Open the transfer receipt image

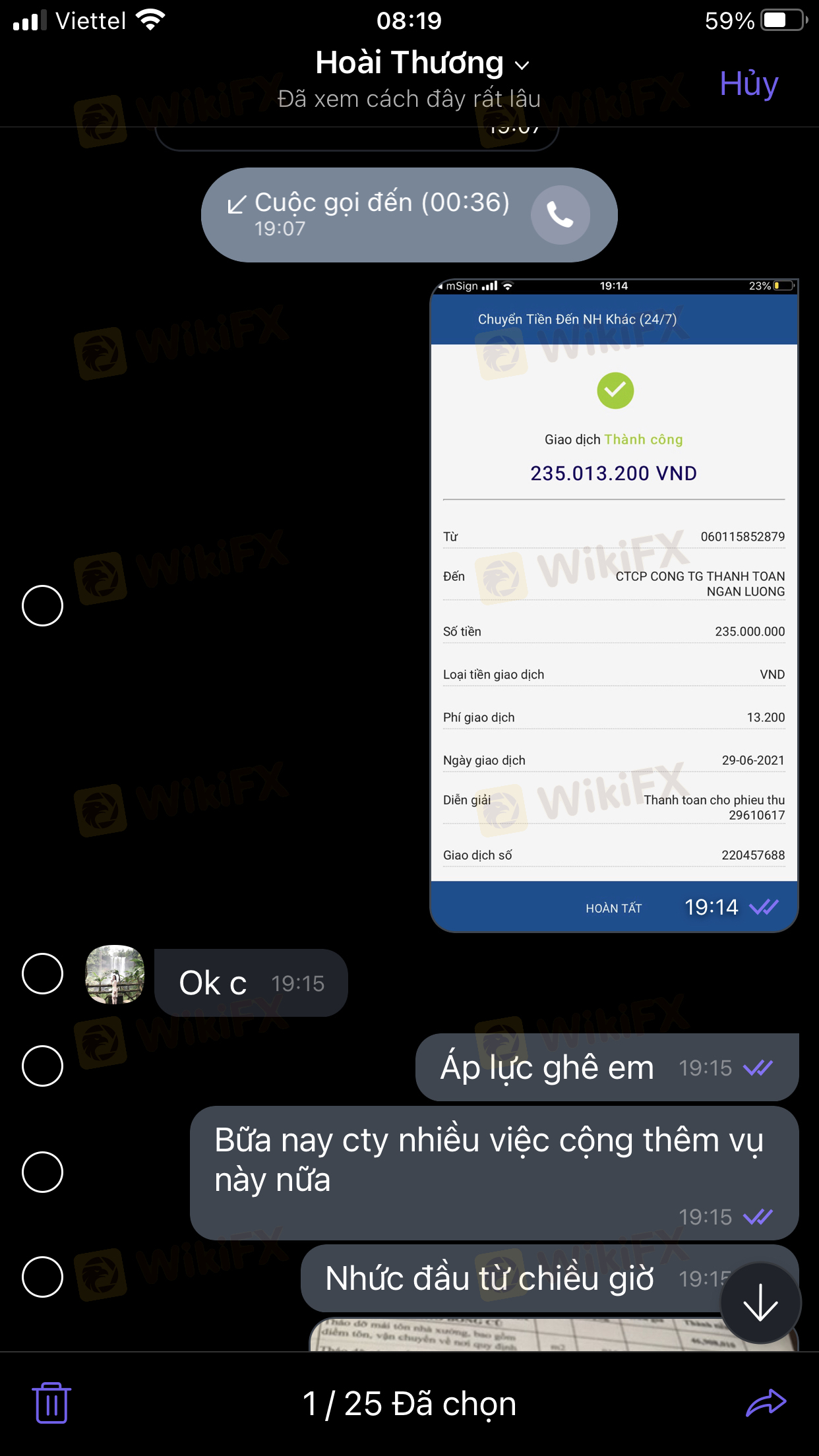point(613,605)
